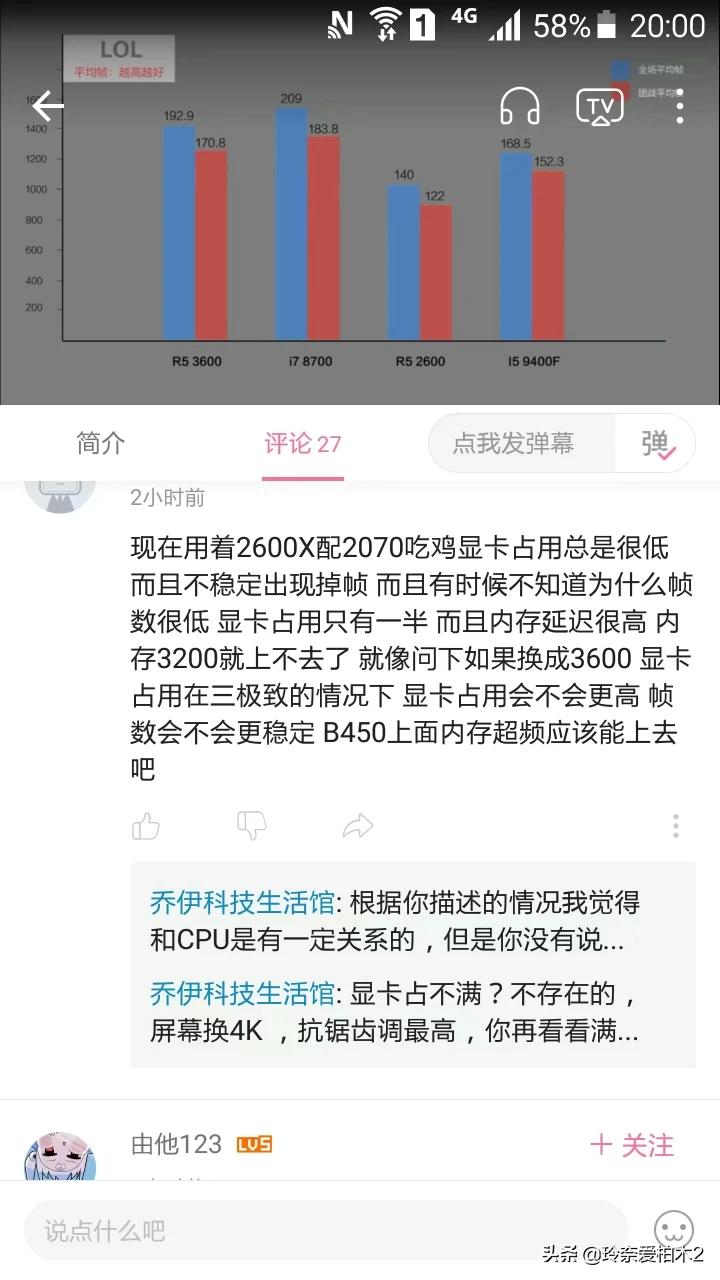Viewport: 720px width, 1280px height.
Task: Select the 评论 27 tab
Action: click(x=302, y=443)
